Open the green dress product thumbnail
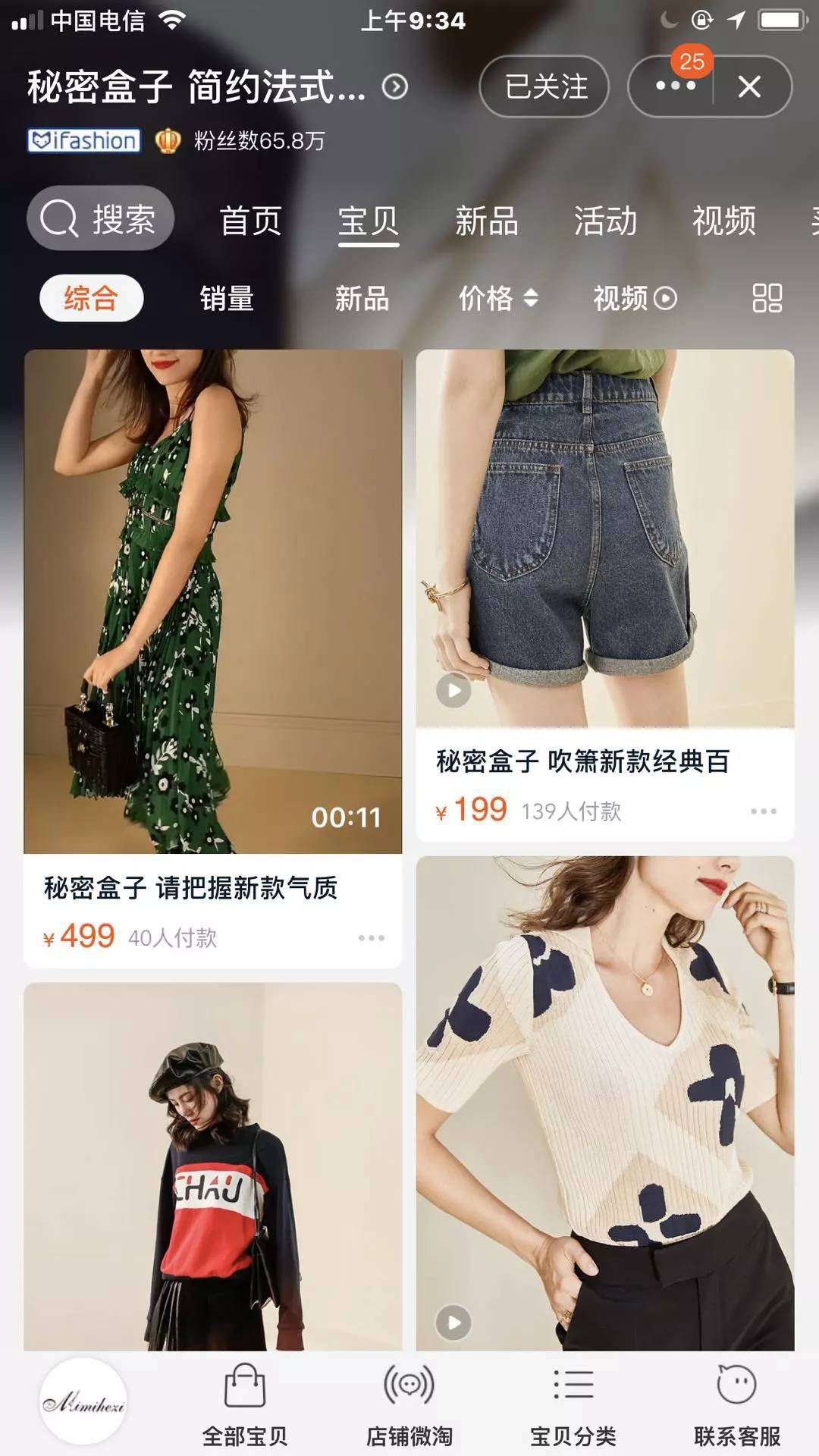Viewport: 819px width, 1456px height. pos(215,599)
